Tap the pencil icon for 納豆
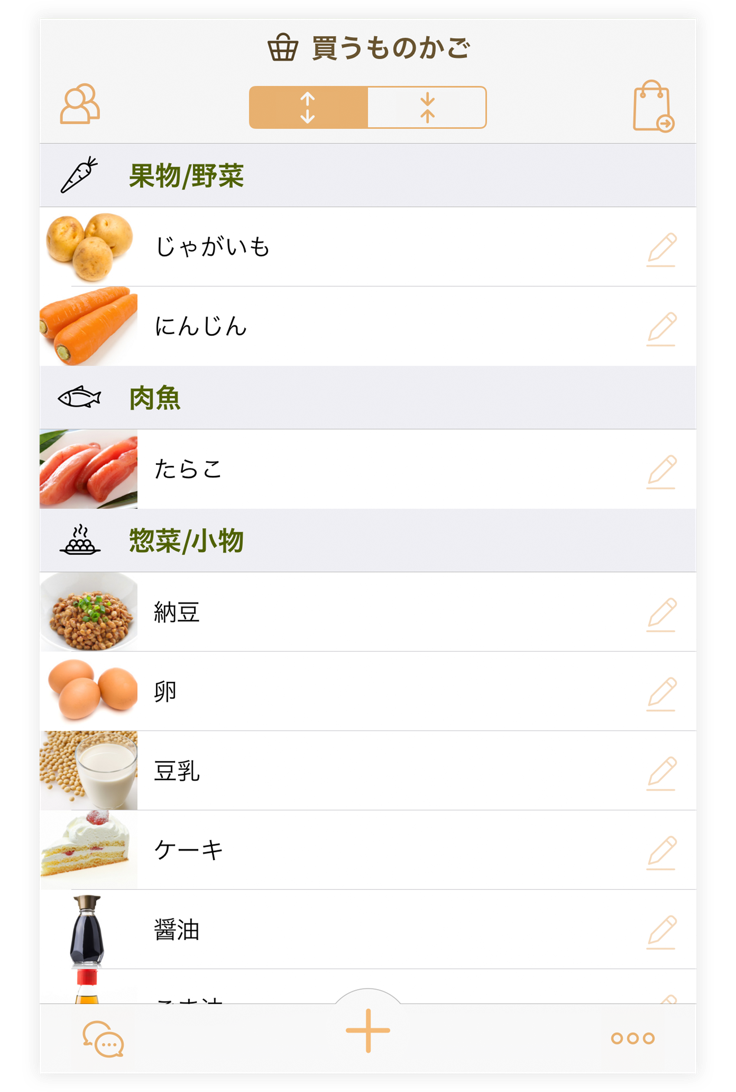The width and height of the screenshot is (736, 1092). point(661,613)
